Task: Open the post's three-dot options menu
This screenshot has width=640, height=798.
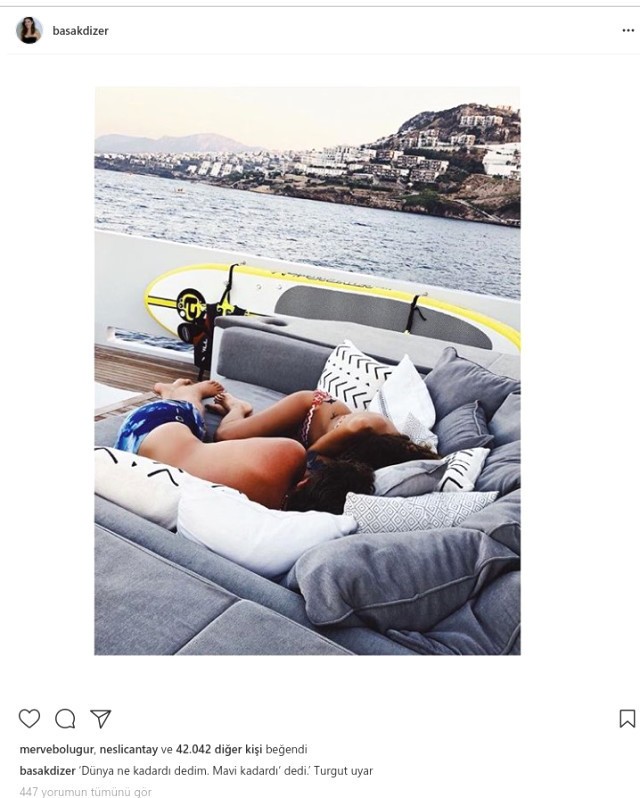Action: 627,31
